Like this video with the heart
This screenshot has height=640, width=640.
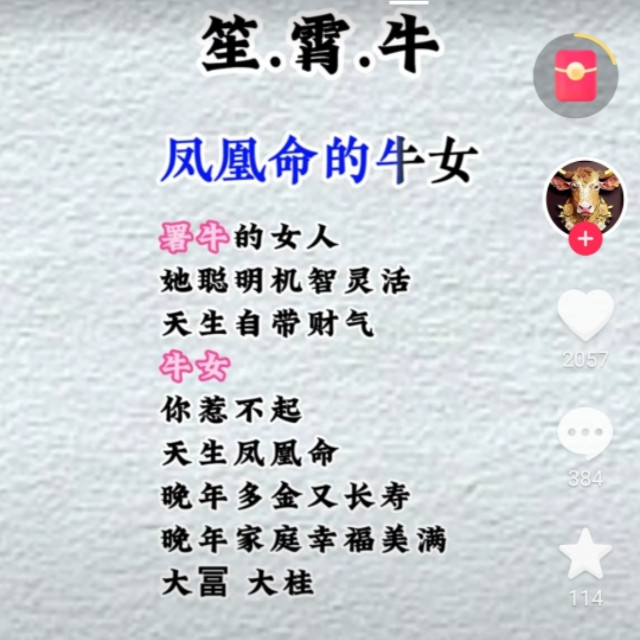pyautogui.click(x=585, y=315)
